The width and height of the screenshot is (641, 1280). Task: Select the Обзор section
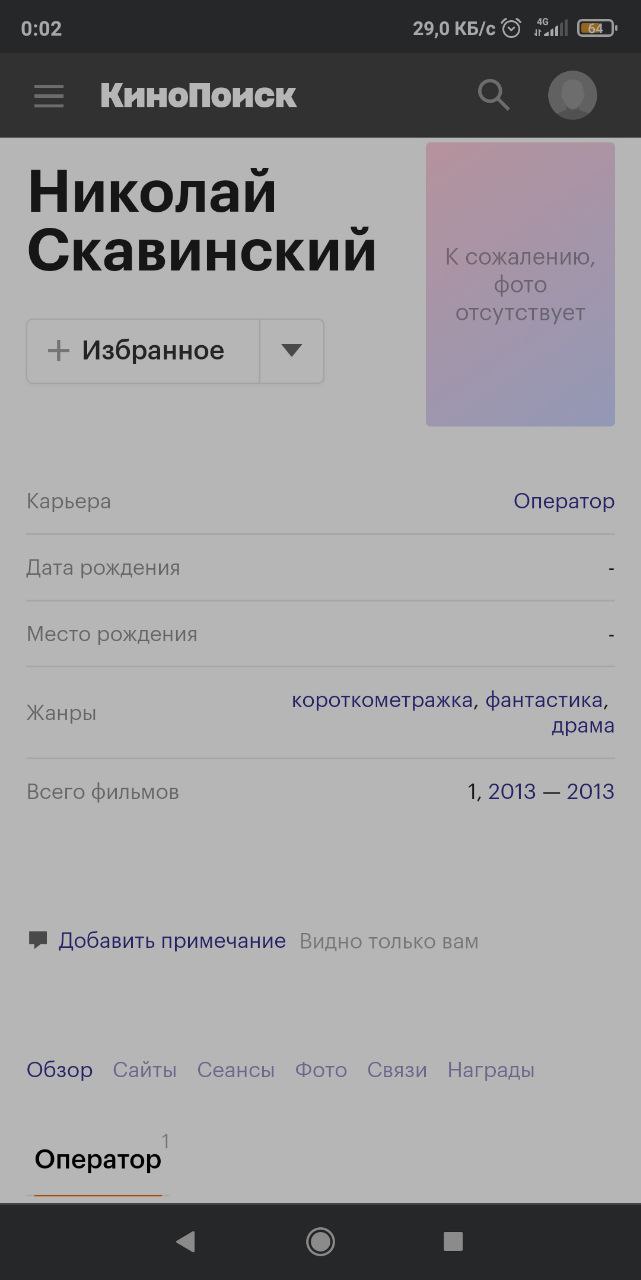pyautogui.click(x=59, y=1070)
